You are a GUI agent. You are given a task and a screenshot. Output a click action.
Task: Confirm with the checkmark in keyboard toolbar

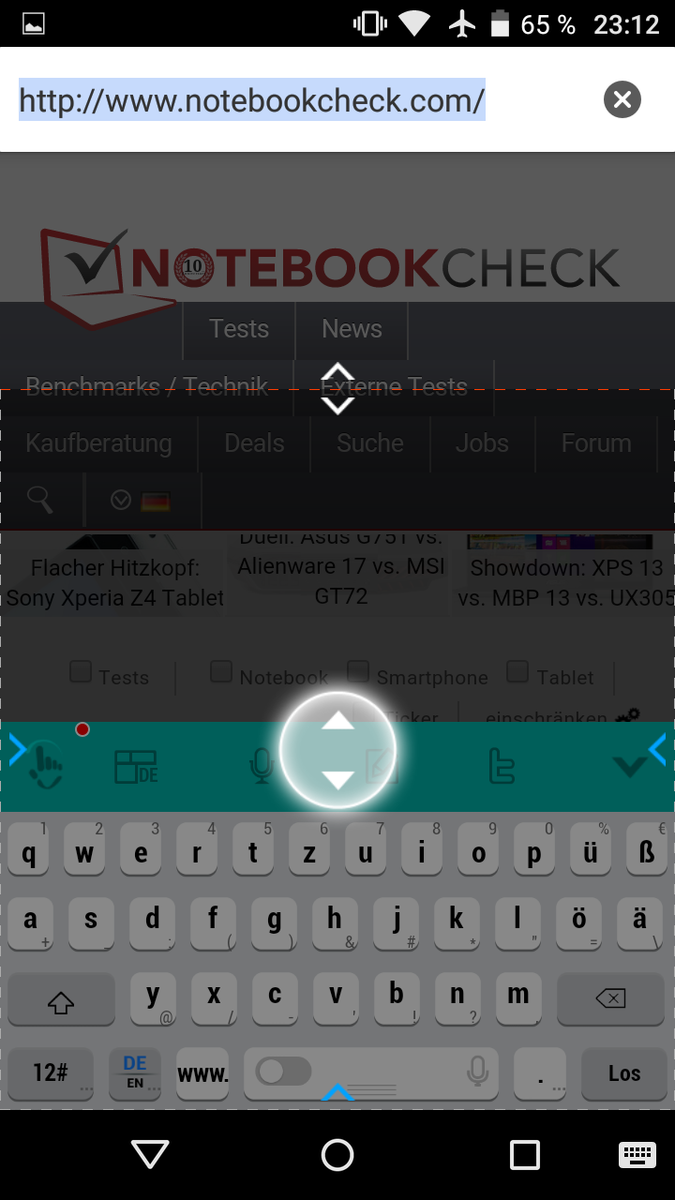tap(629, 767)
